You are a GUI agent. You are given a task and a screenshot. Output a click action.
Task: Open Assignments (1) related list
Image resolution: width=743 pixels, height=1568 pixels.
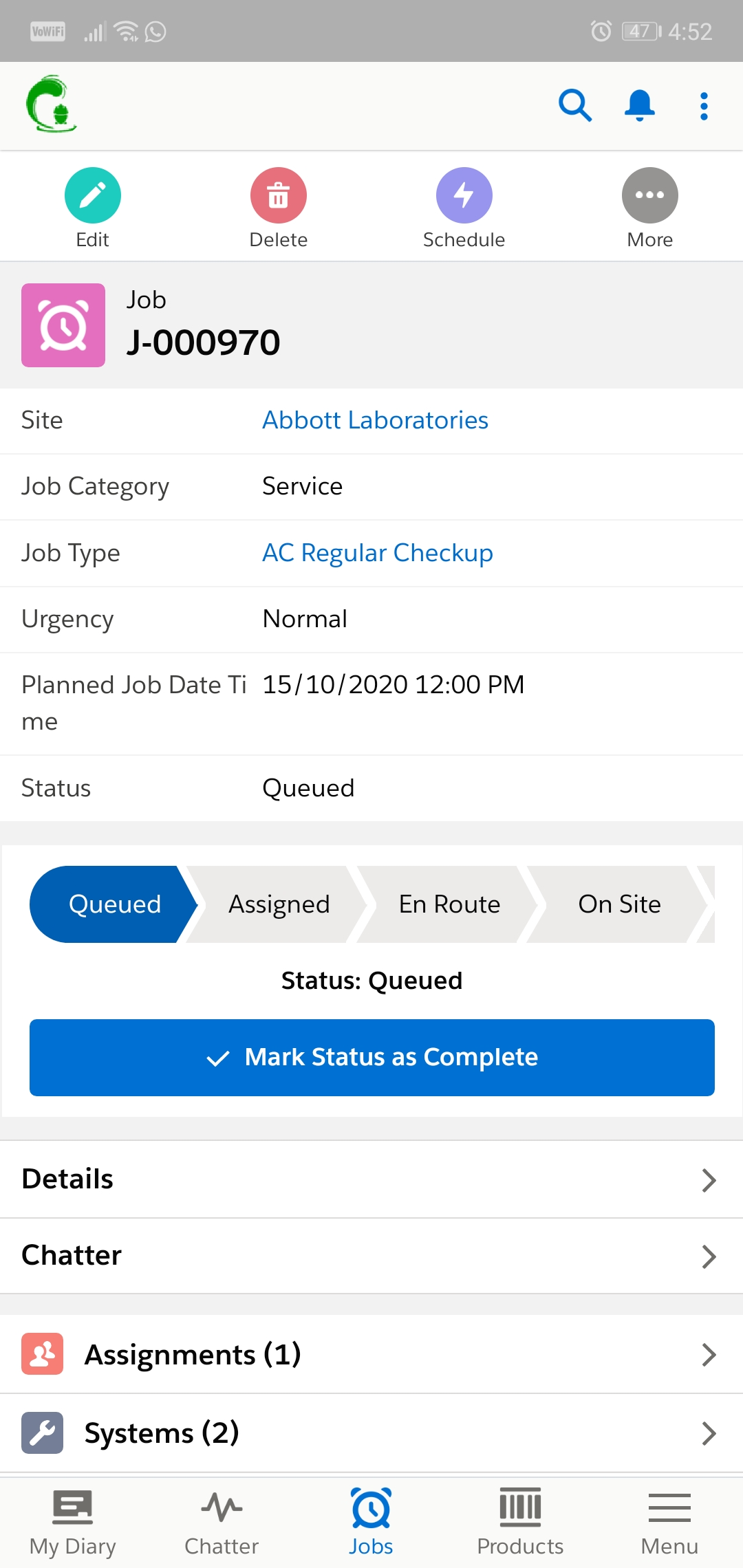pyautogui.click(x=371, y=1355)
